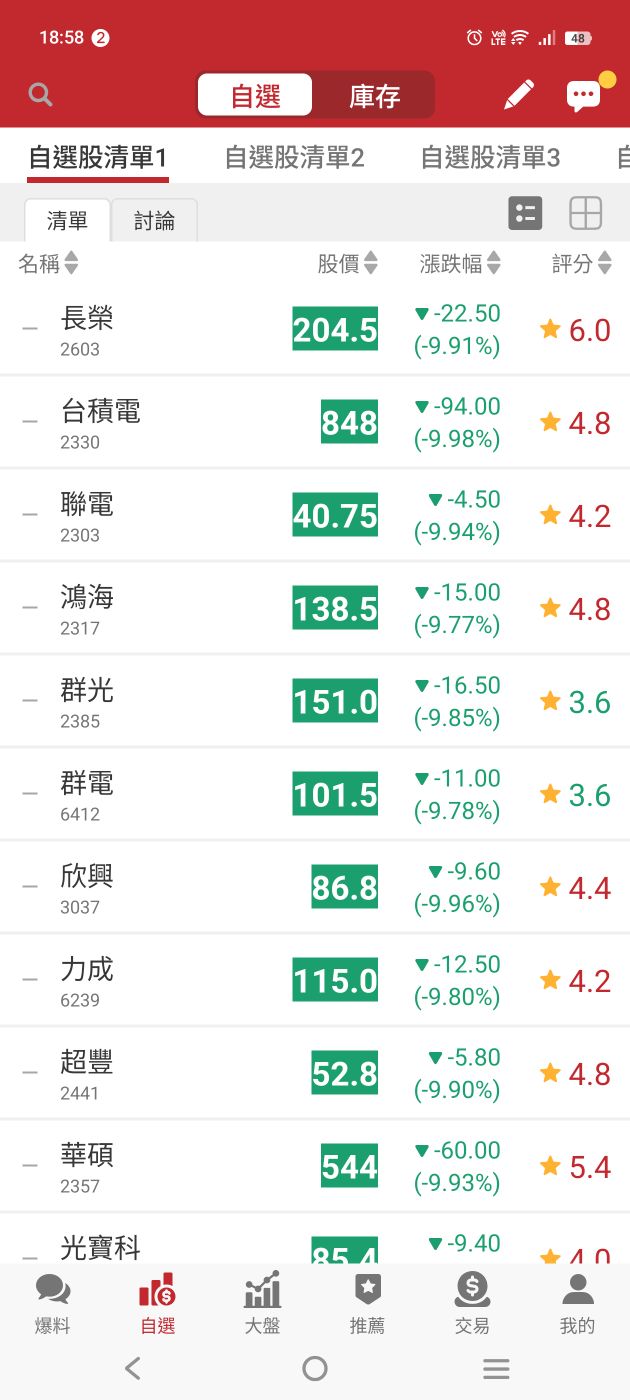Viewport: 630px width, 1400px height.
Task: Sort list by 股價 column
Action: 347,264
